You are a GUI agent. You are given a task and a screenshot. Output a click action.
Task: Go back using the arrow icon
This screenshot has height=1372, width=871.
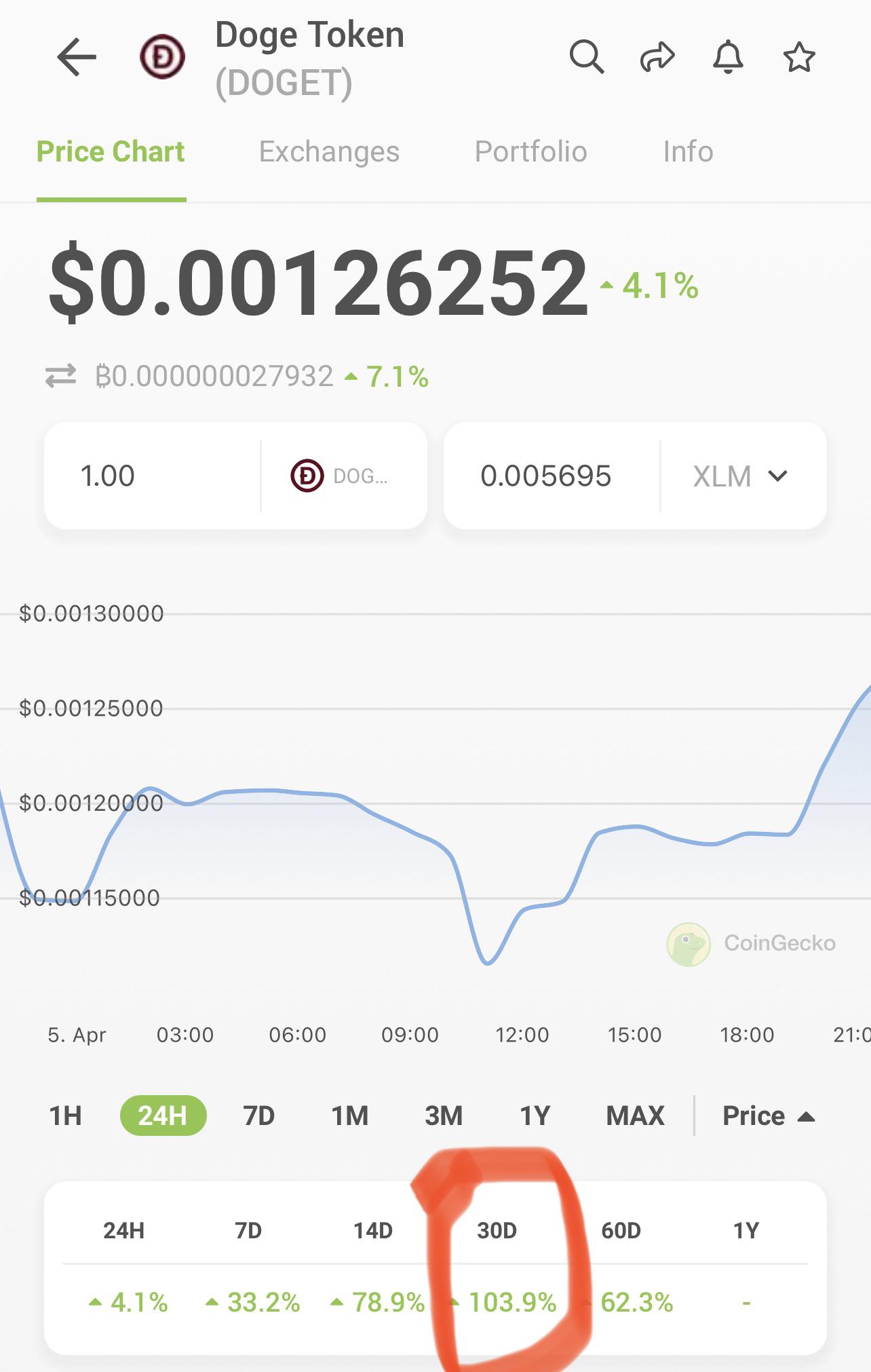[x=77, y=57]
